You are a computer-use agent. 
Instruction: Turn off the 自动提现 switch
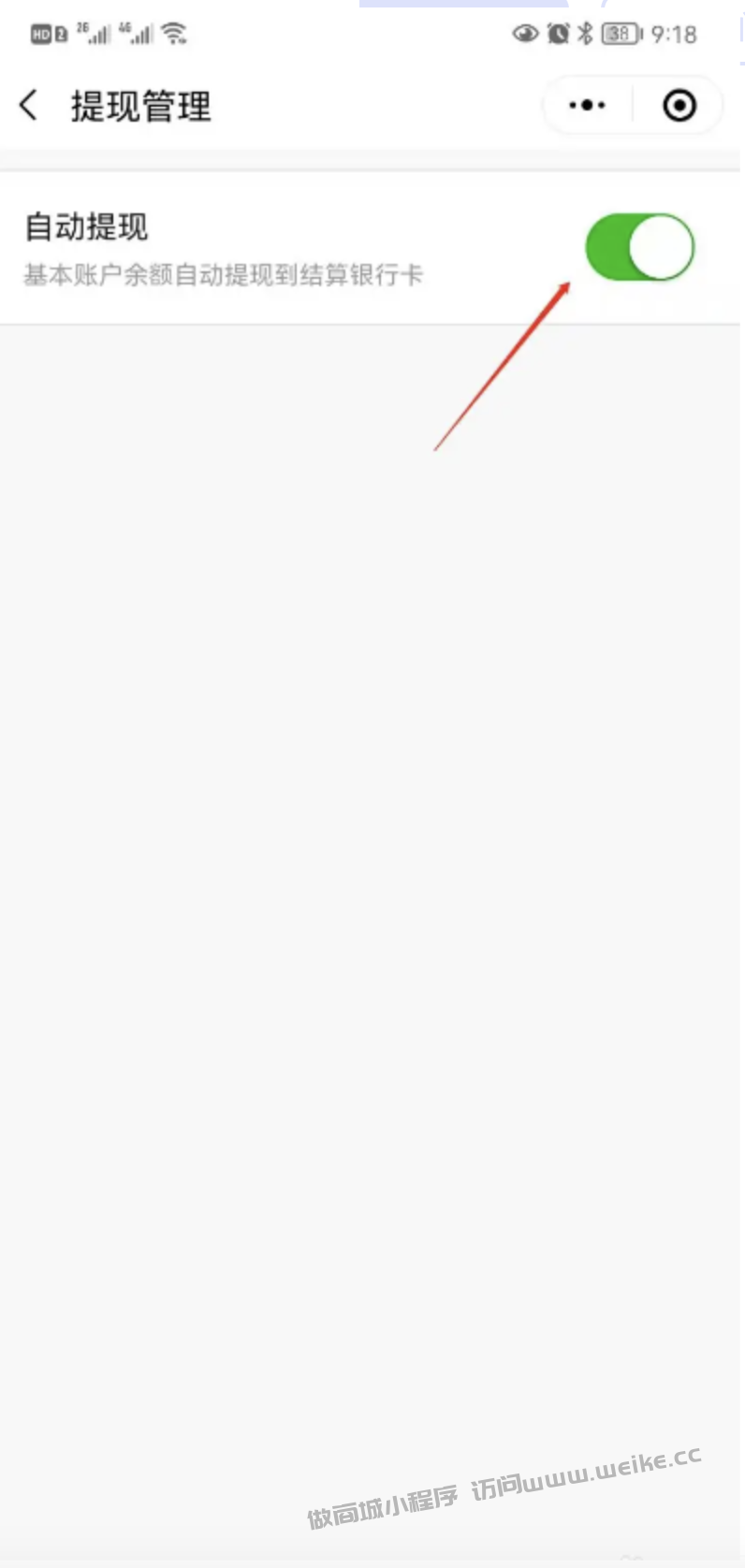point(640,247)
